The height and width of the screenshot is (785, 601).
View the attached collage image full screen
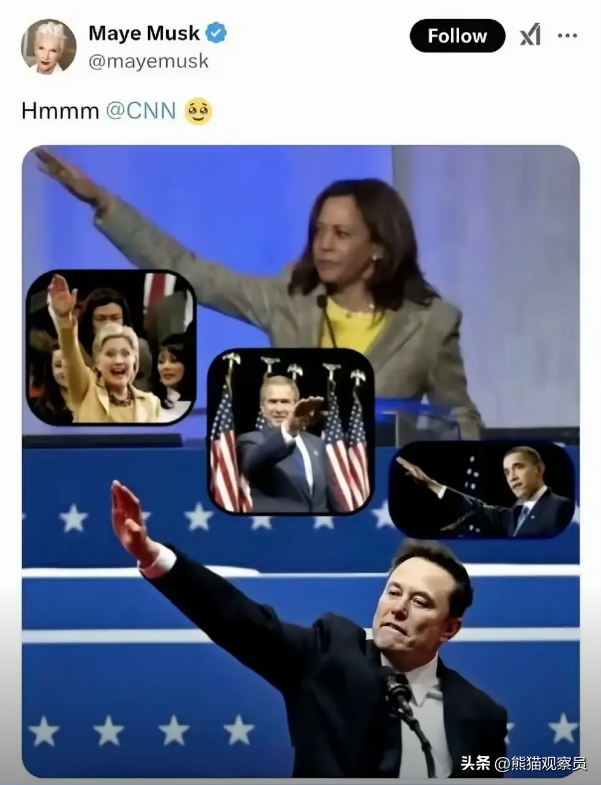[x=300, y=460]
